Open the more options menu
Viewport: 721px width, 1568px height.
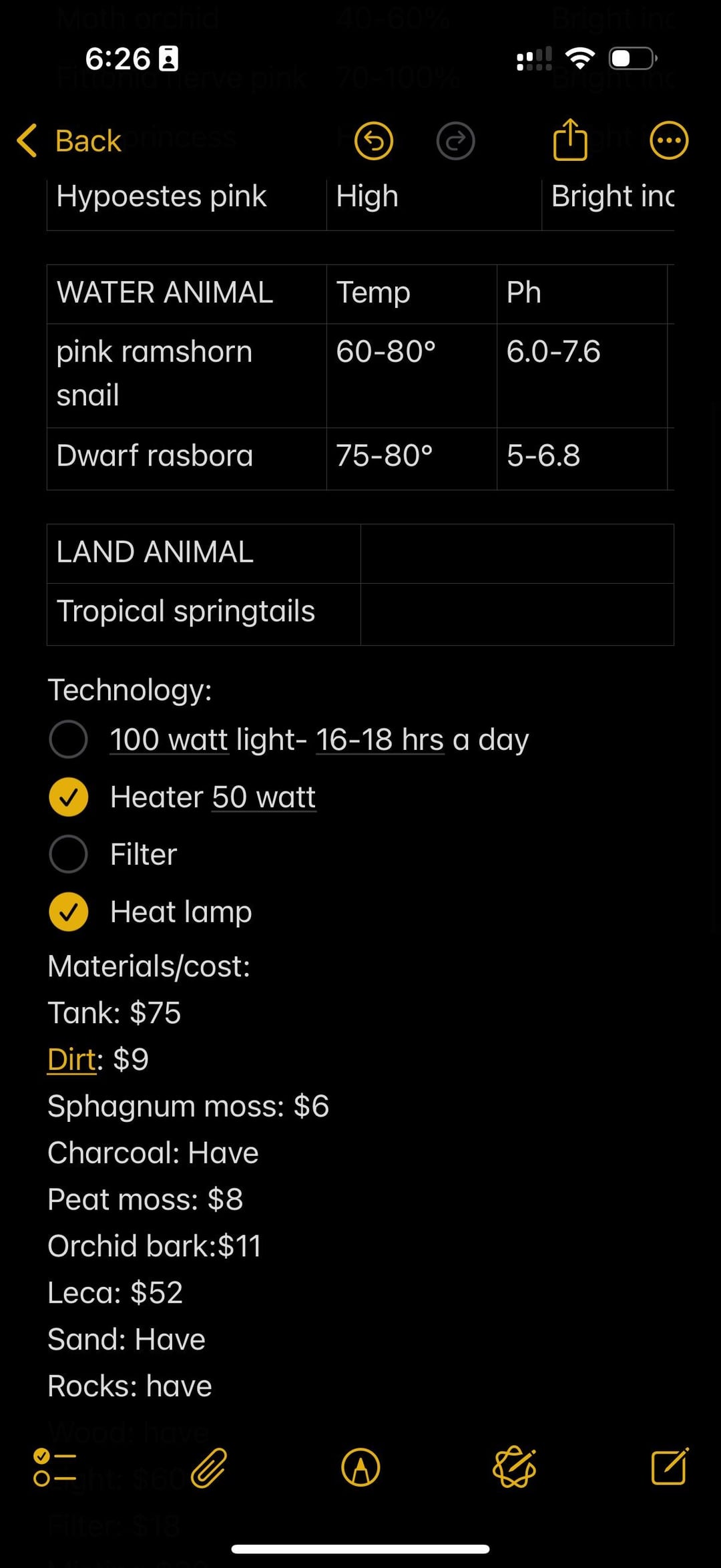668,141
